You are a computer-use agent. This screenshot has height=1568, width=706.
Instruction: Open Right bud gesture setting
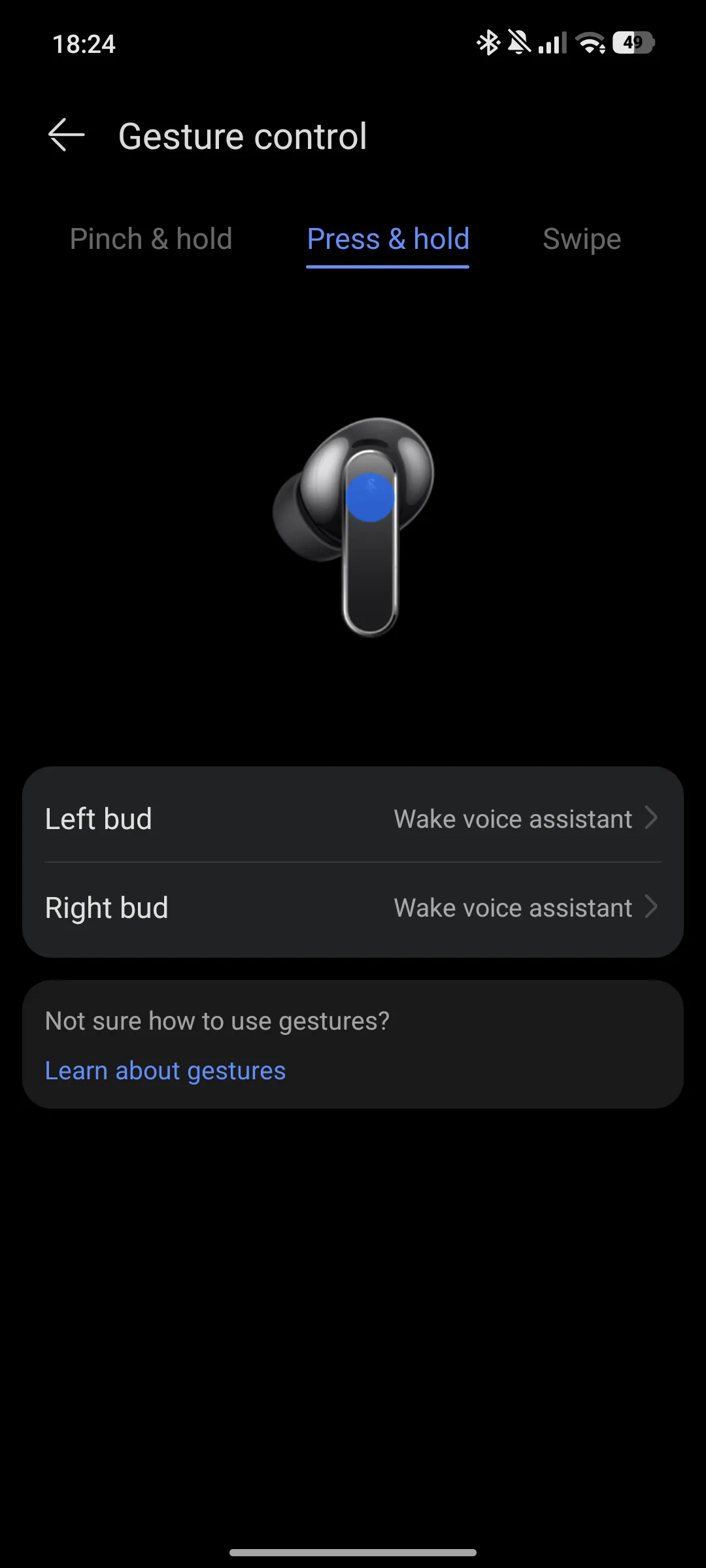[353, 907]
